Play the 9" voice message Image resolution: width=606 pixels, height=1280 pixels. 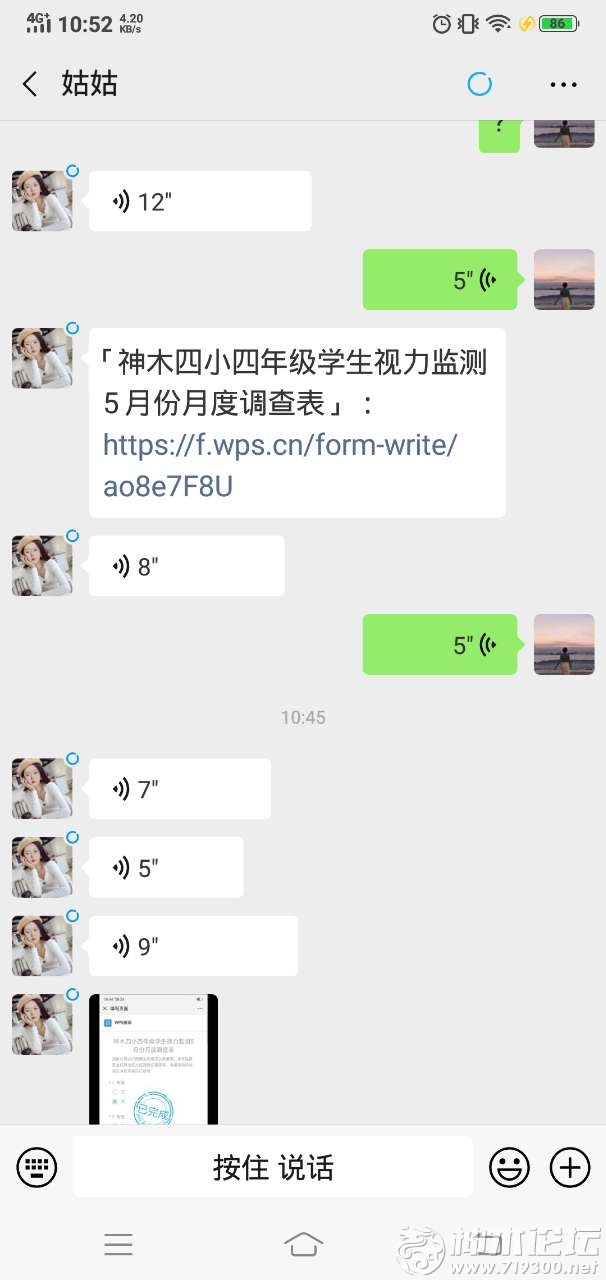(193, 946)
